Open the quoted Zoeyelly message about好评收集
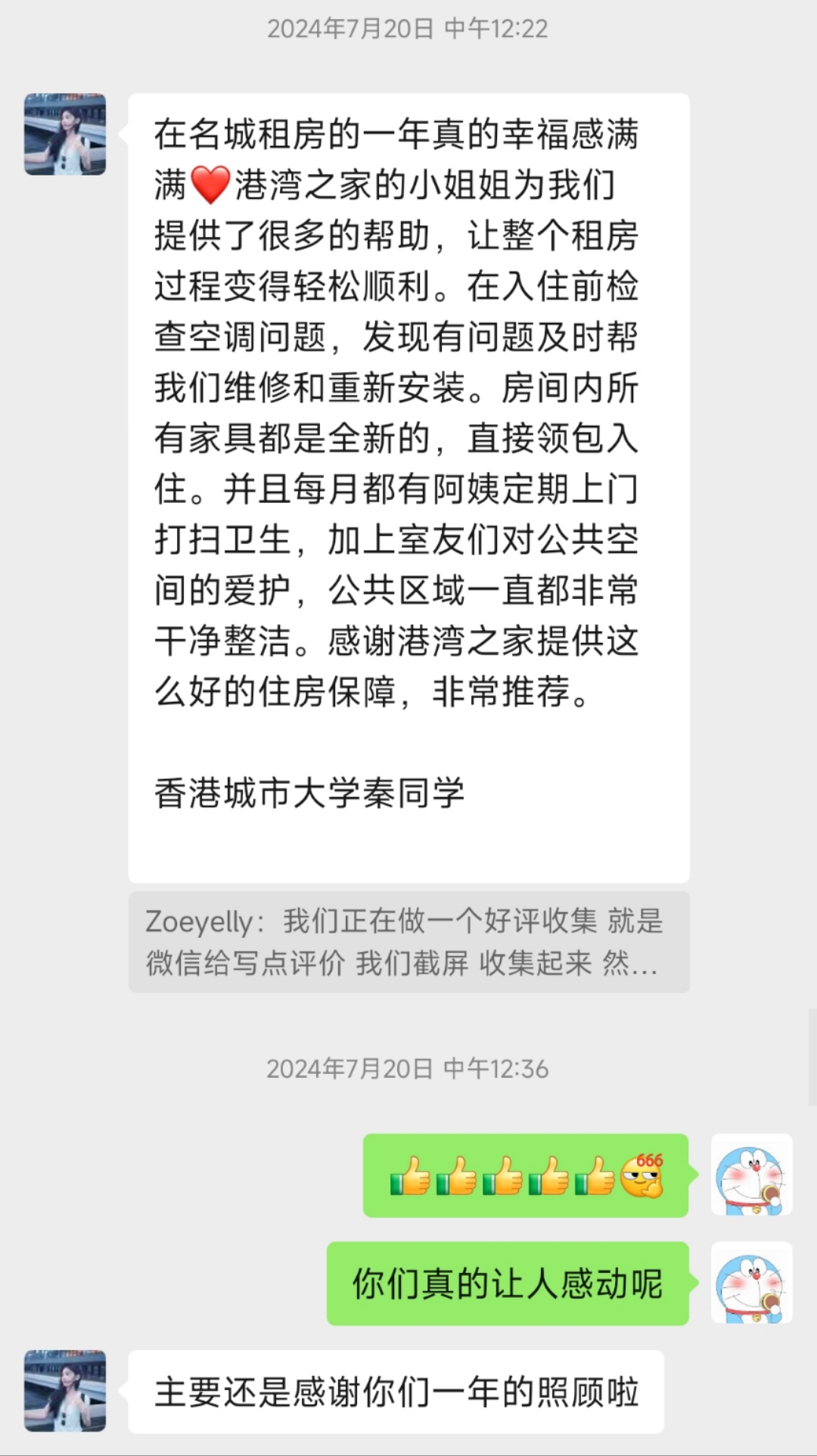Image resolution: width=817 pixels, height=1456 pixels. click(x=408, y=940)
